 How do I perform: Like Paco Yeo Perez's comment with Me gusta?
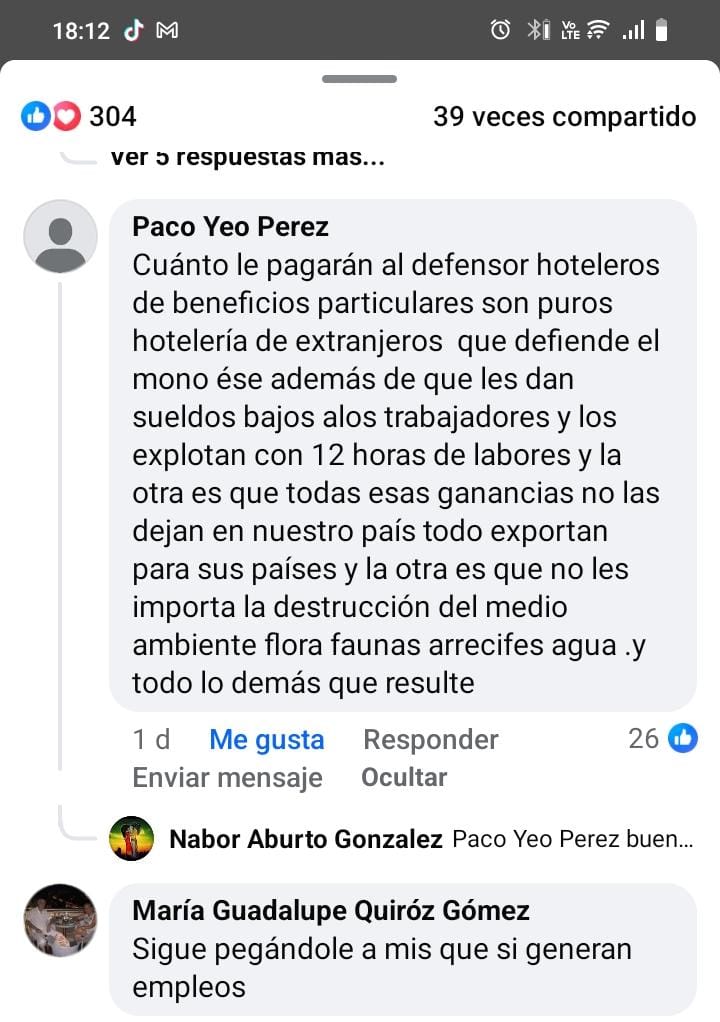(266, 740)
